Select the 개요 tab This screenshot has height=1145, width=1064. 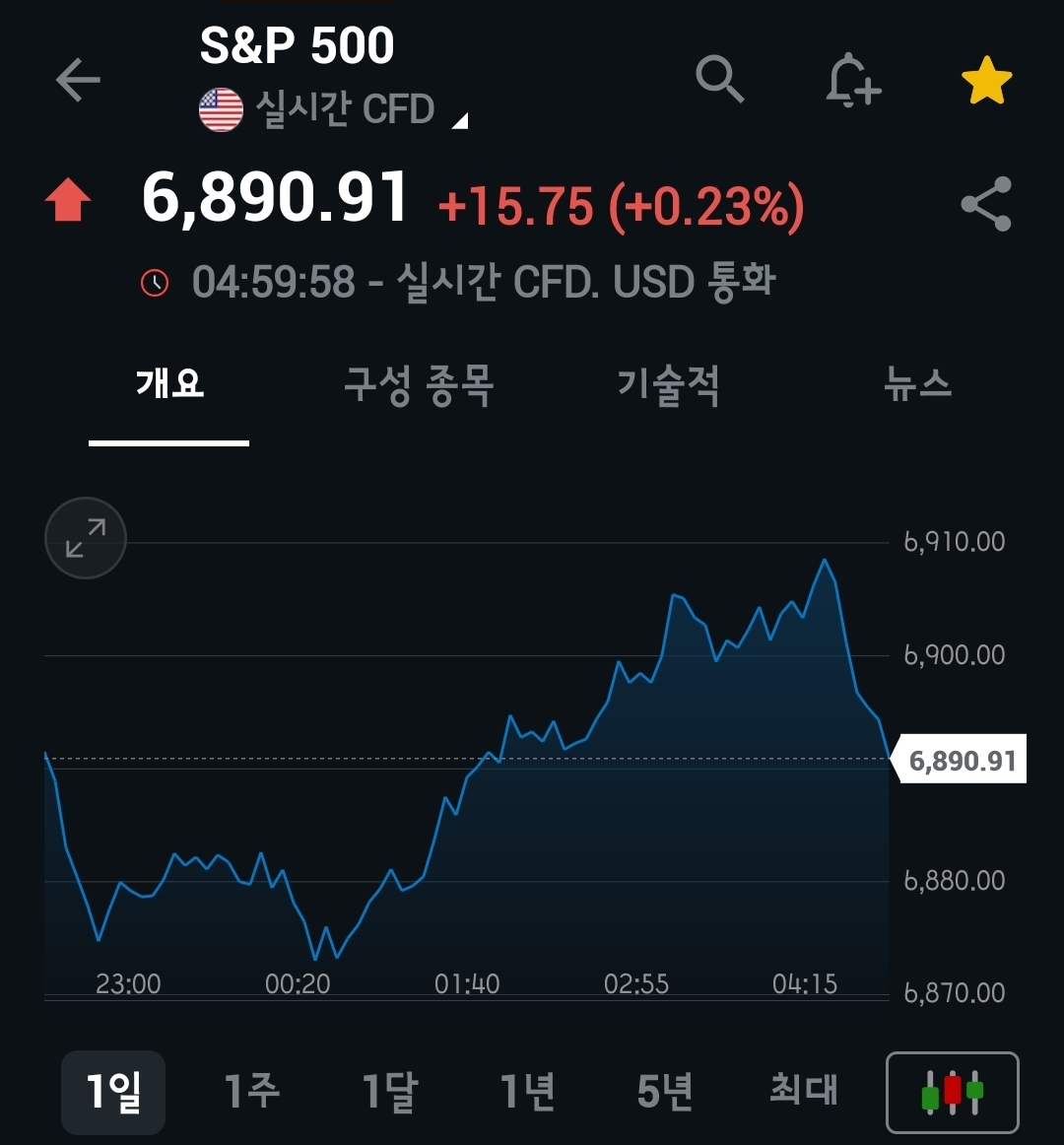(x=169, y=383)
